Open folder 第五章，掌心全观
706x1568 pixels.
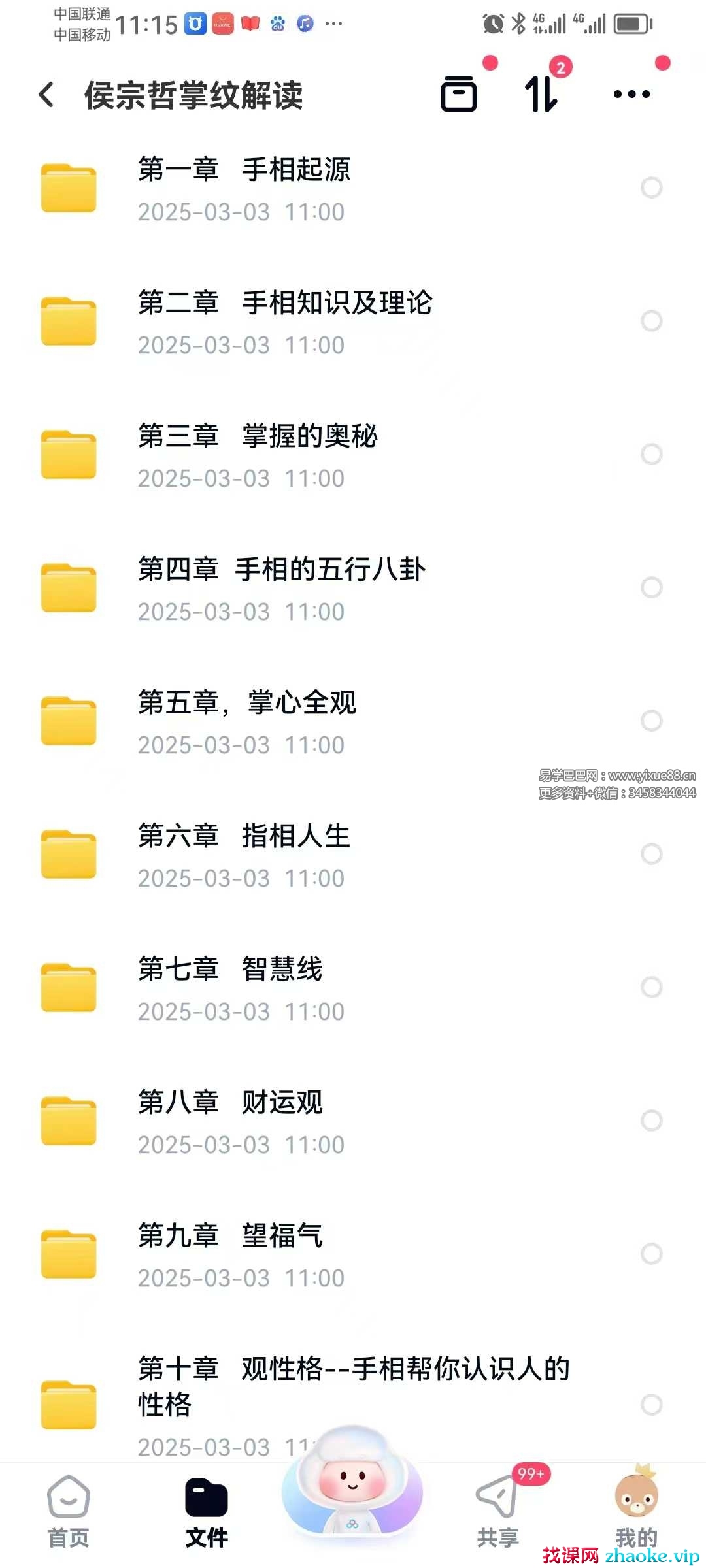tap(247, 722)
